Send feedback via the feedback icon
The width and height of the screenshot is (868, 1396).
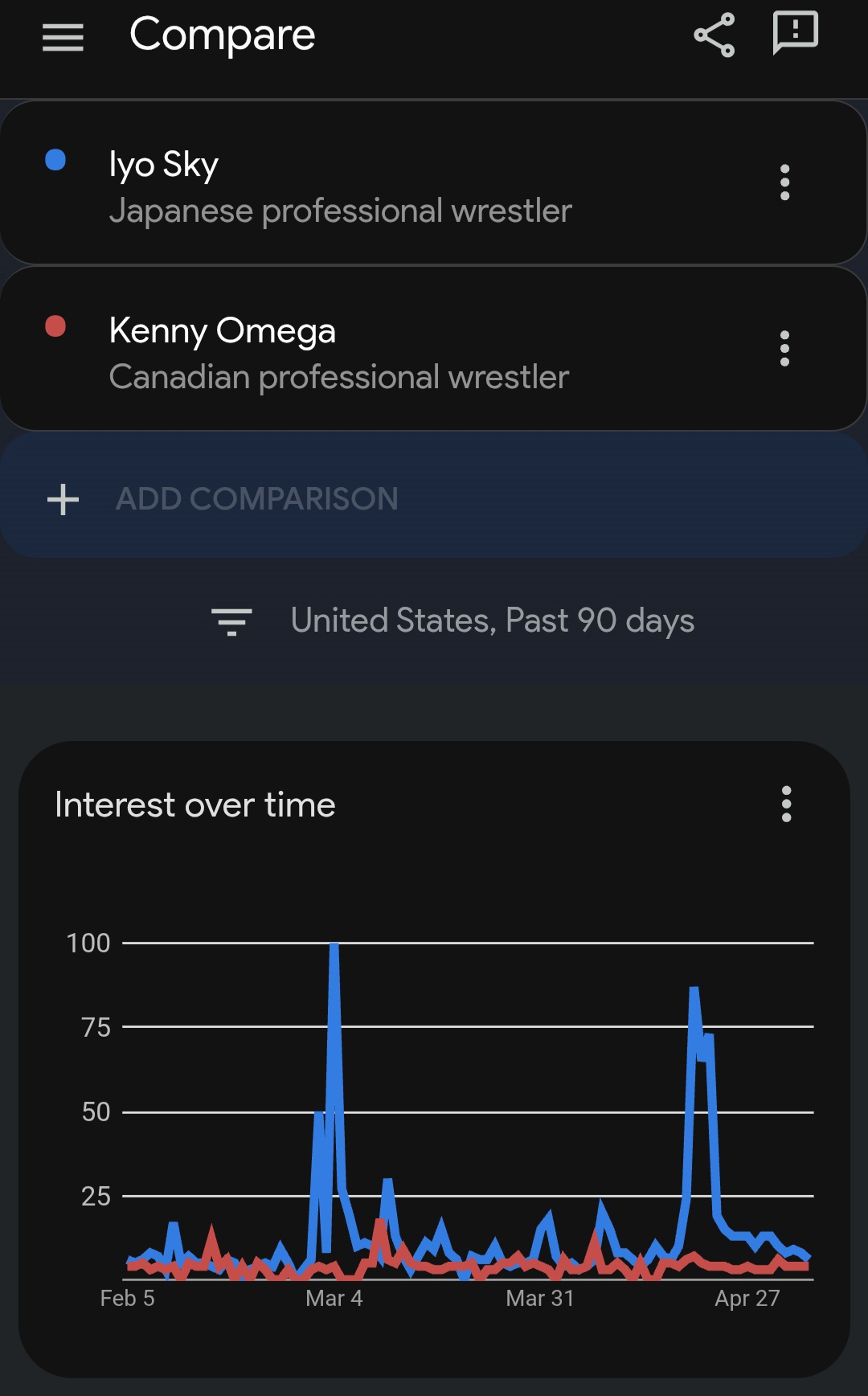point(795,33)
